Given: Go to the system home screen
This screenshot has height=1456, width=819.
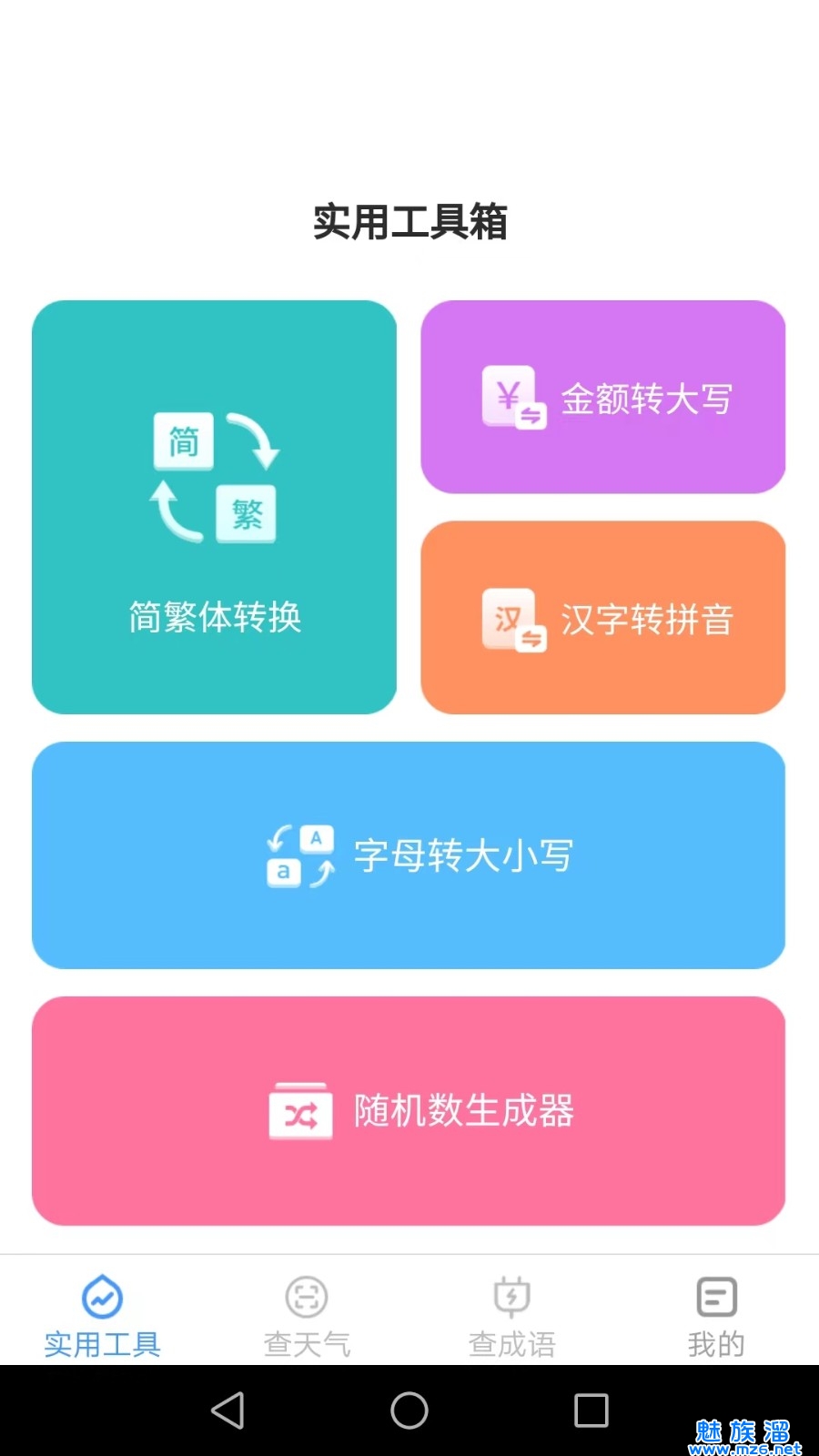Looking at the screenshot, I should 409,1410.
